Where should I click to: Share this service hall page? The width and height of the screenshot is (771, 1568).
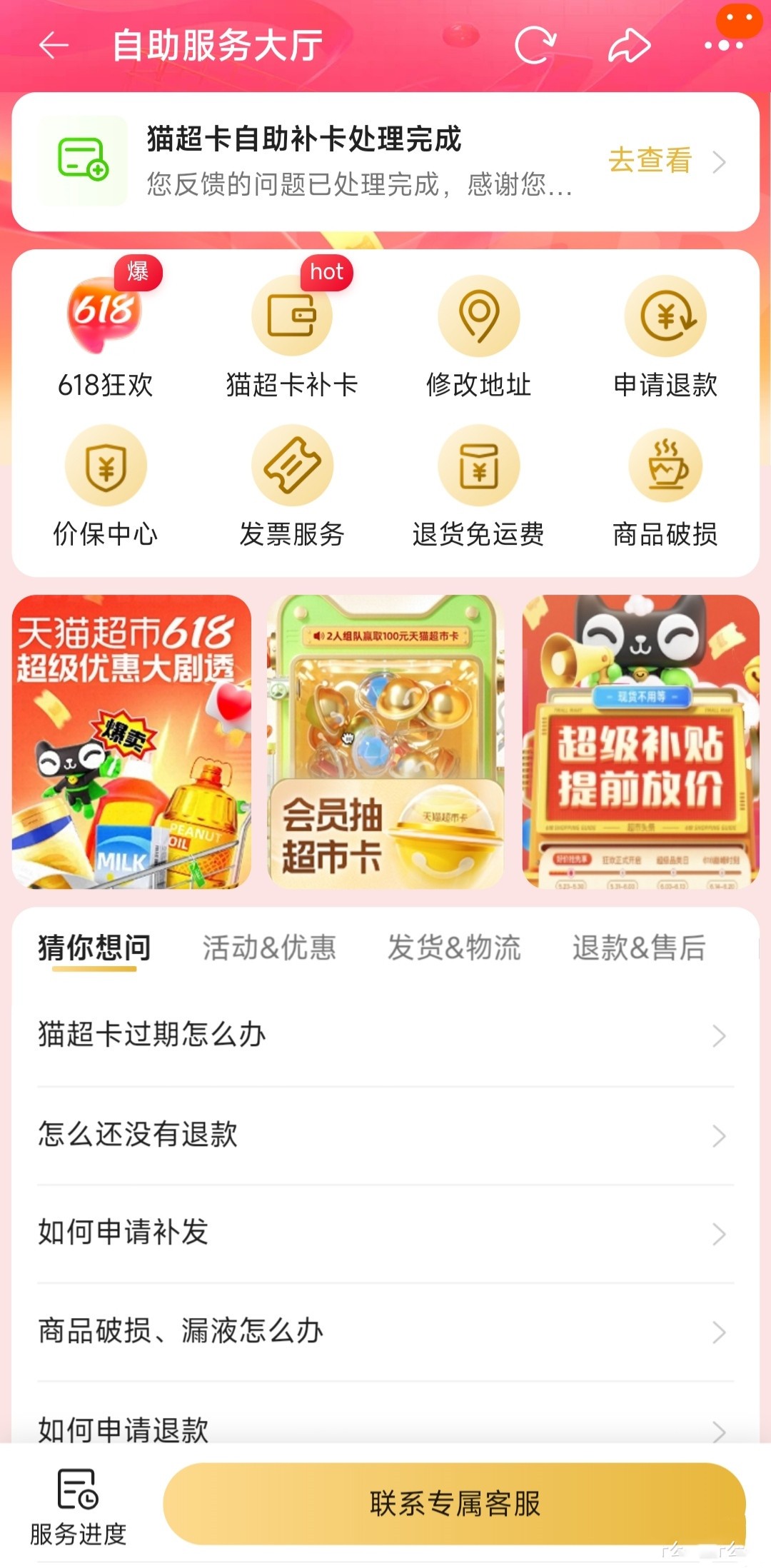[x=629, y=46]
